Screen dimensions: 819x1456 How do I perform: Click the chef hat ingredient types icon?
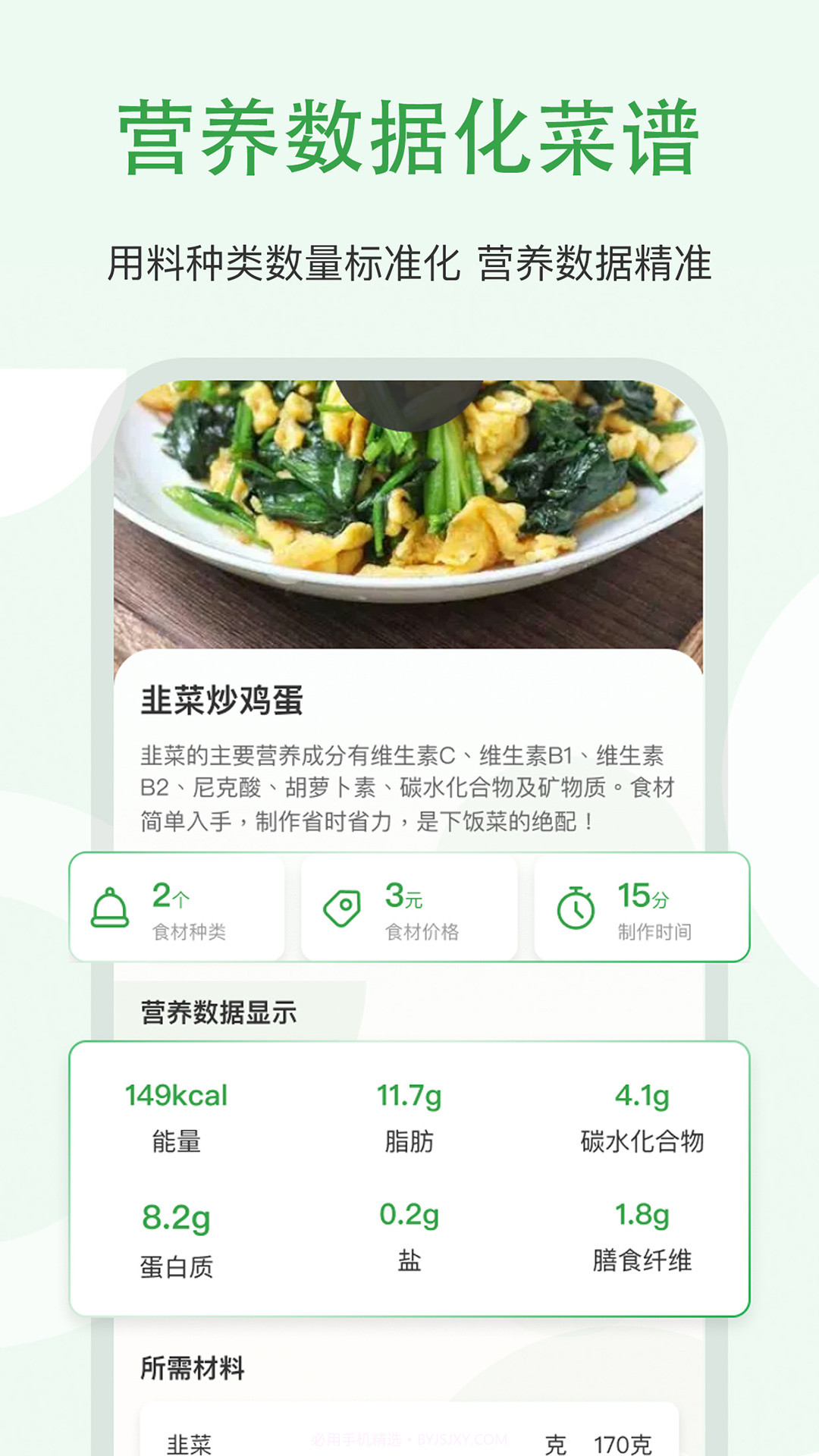[108, 906]
